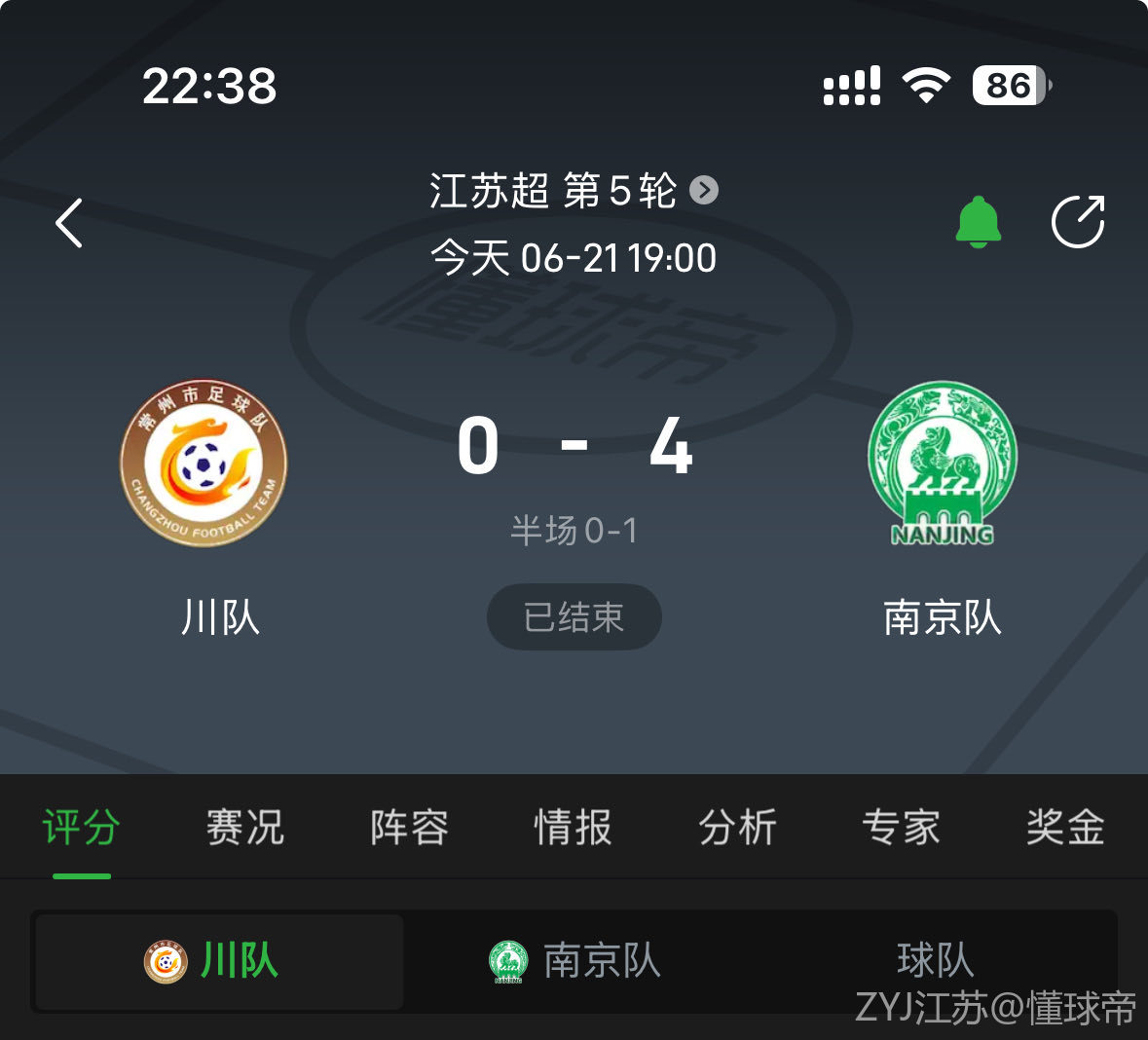Open the 南京队 team logo
Screen dimensions: 1148x1040
pyautogui.click(x=942, y=464)
